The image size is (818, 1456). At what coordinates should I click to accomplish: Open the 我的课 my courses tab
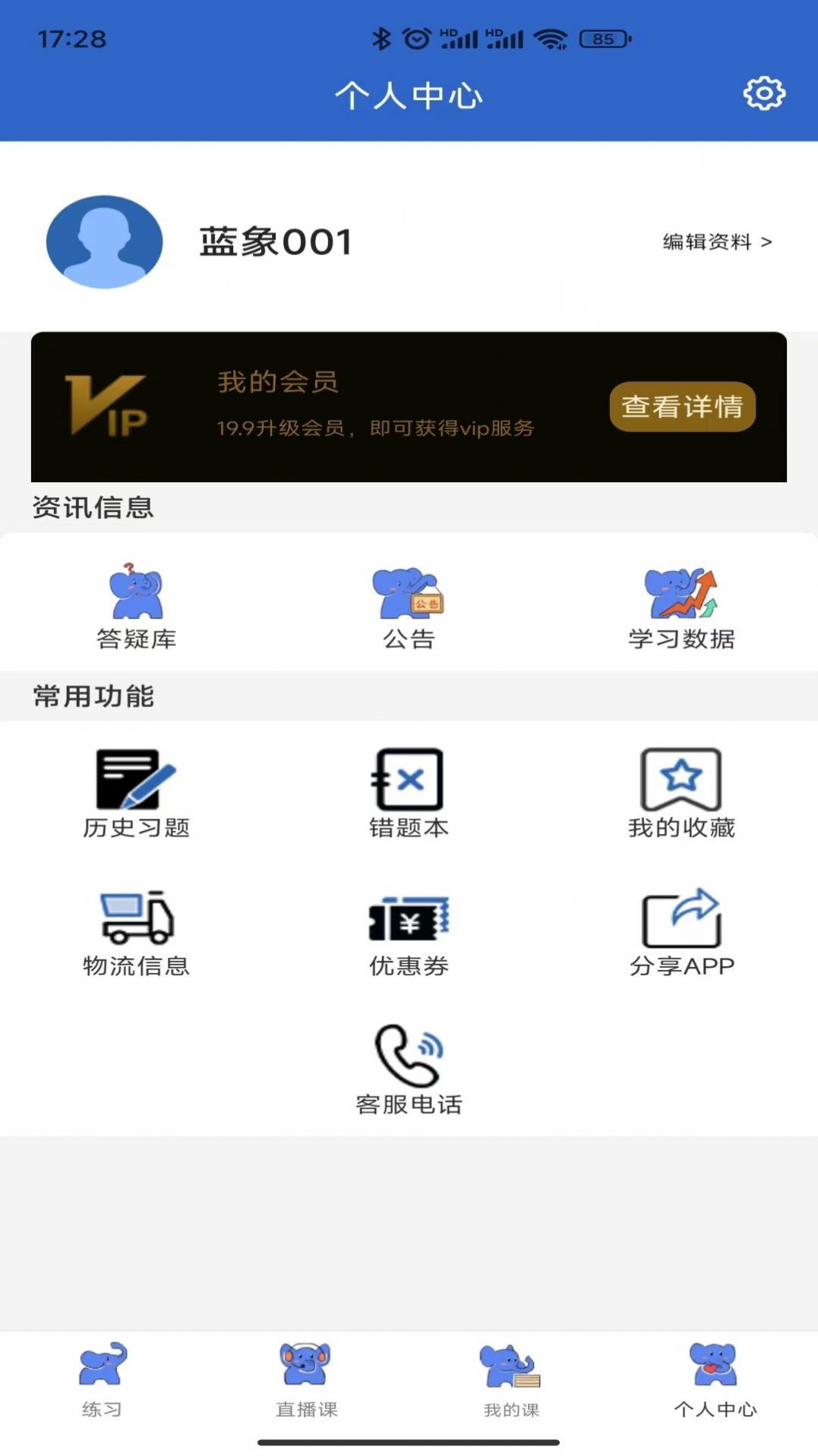click(x=510, y=1382)
